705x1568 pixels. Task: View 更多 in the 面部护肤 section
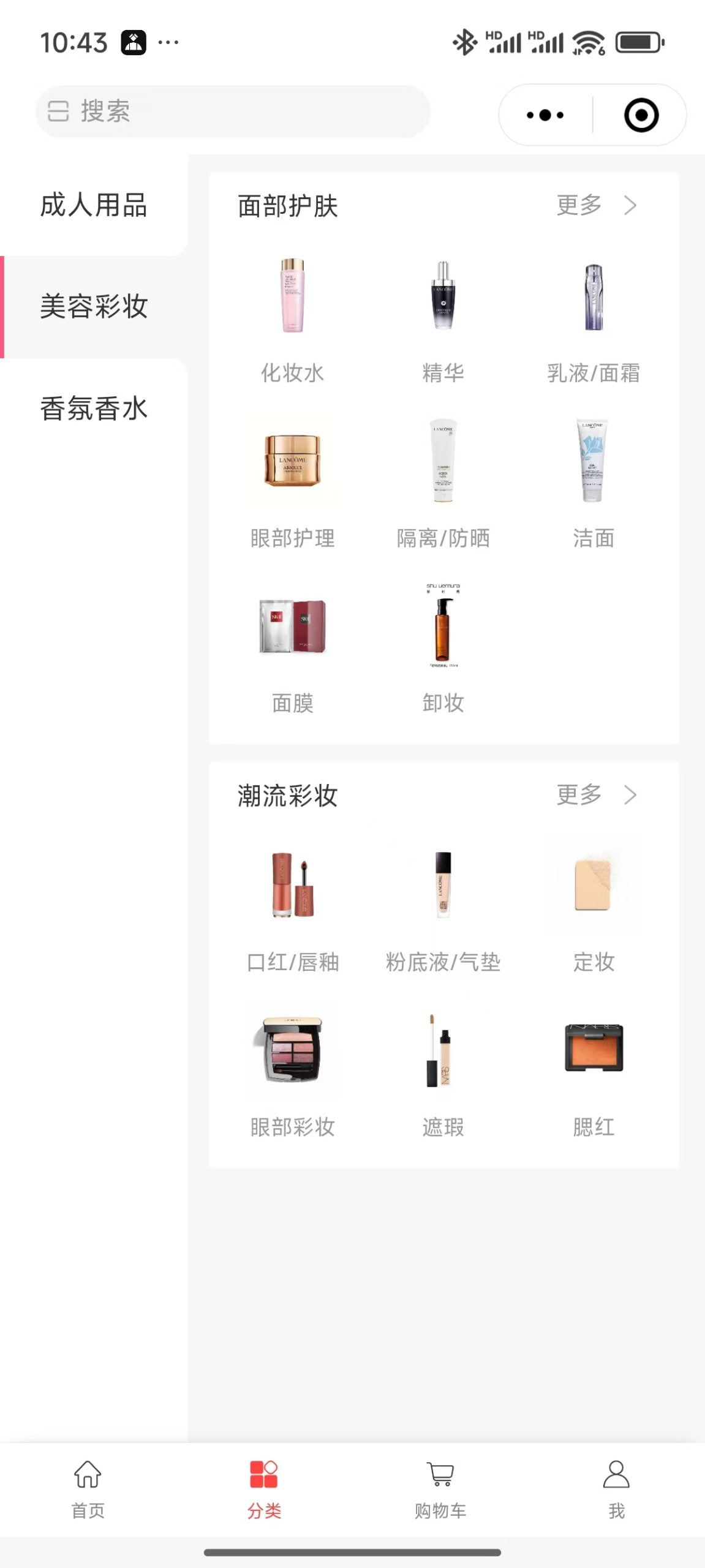tap(595, 205)
